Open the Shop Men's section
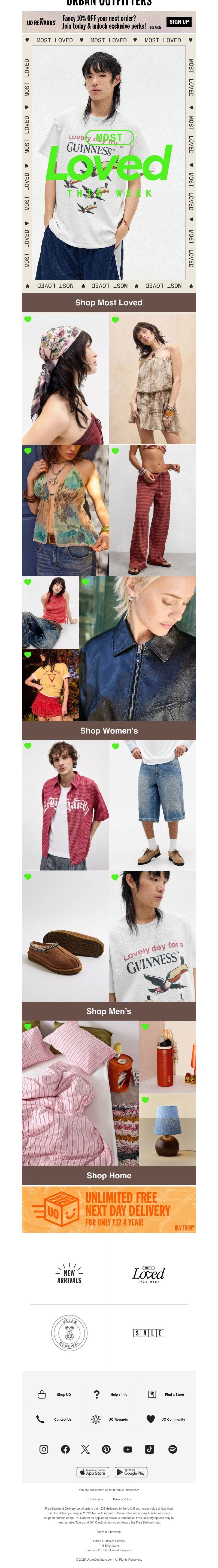This screenshot has width=218, height=1568. coord(109,1011)
